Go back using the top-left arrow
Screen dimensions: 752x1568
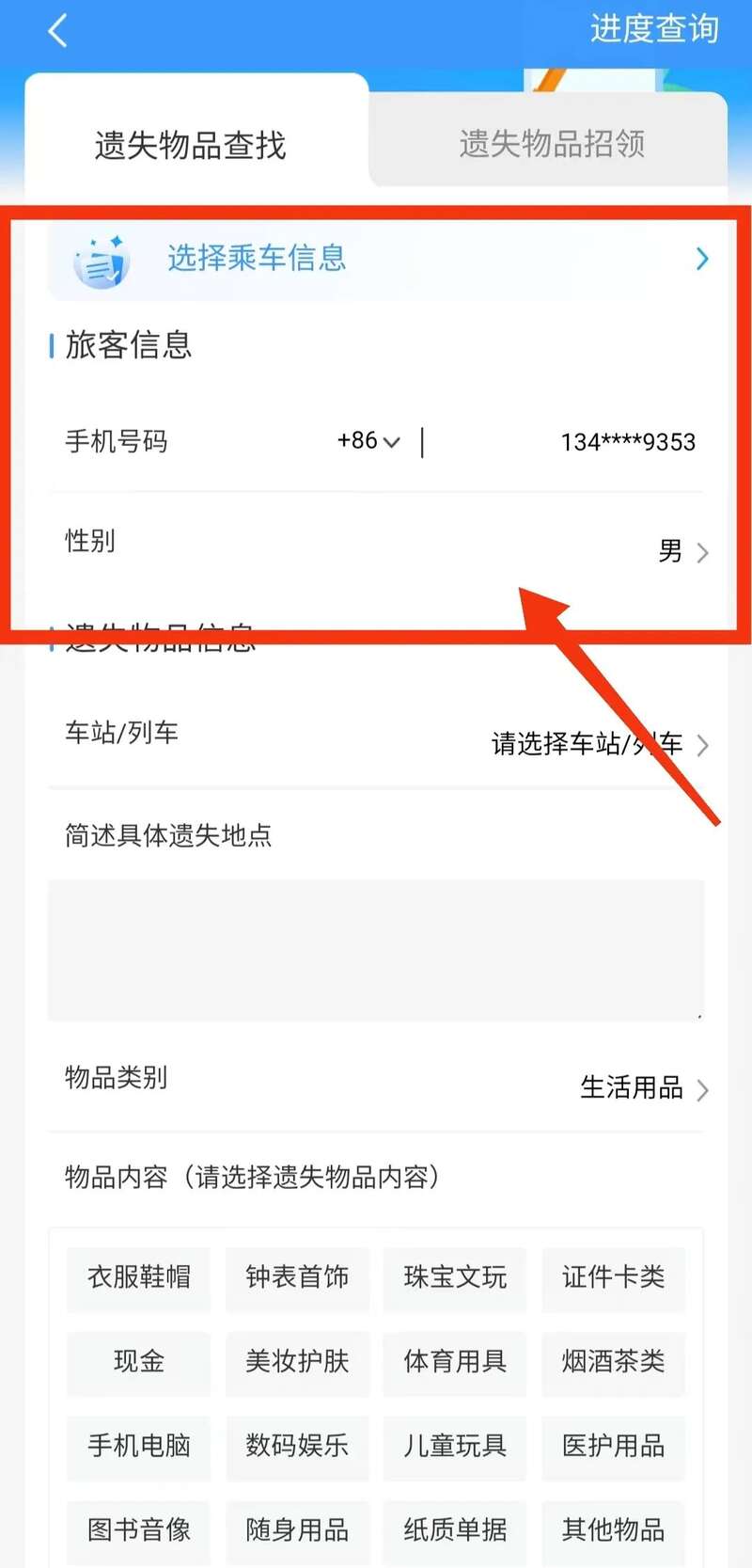click(x=57, y=31)
